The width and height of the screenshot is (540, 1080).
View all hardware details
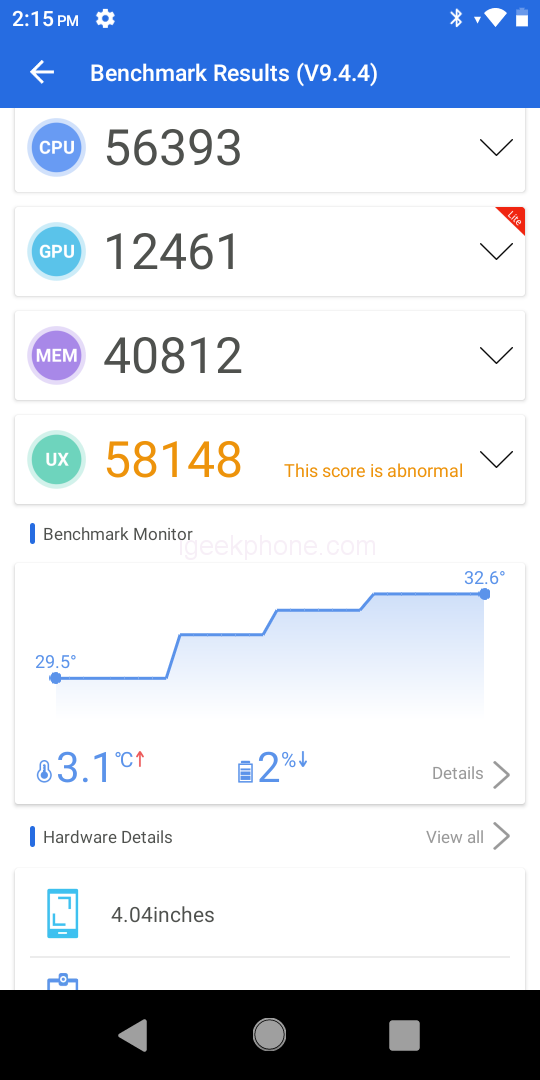pyautogui.click(x=468, y=837)
